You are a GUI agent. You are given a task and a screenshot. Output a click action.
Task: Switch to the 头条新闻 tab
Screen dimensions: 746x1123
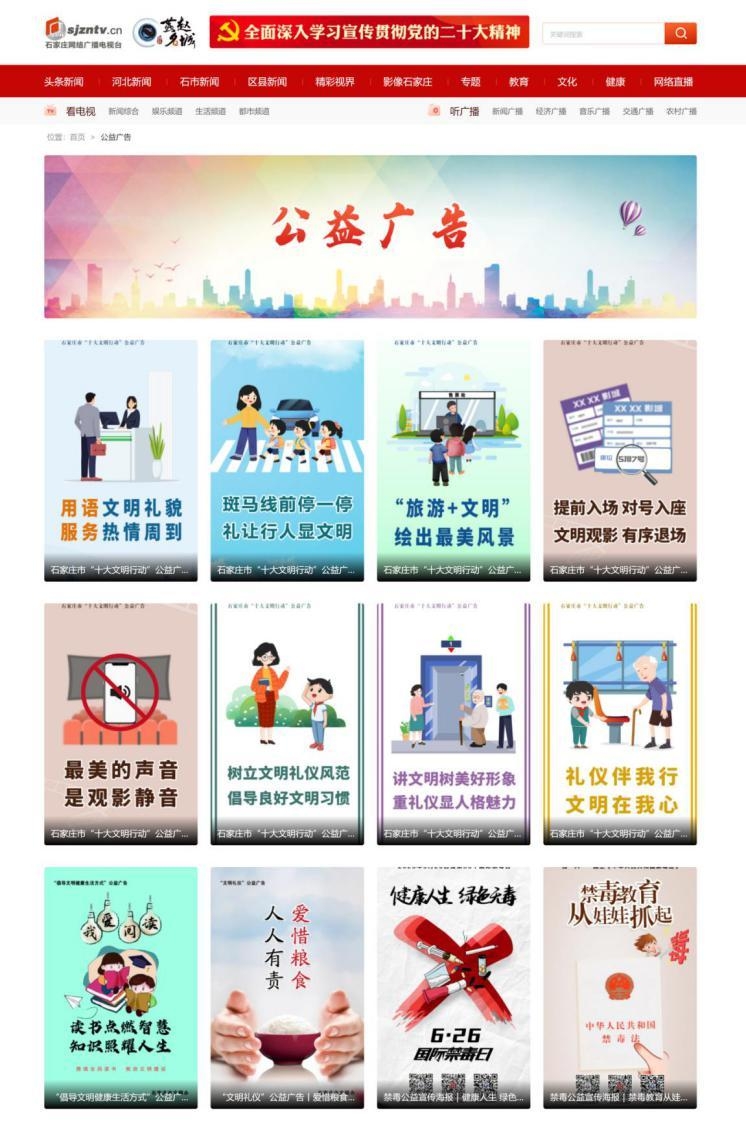[64, 82]
